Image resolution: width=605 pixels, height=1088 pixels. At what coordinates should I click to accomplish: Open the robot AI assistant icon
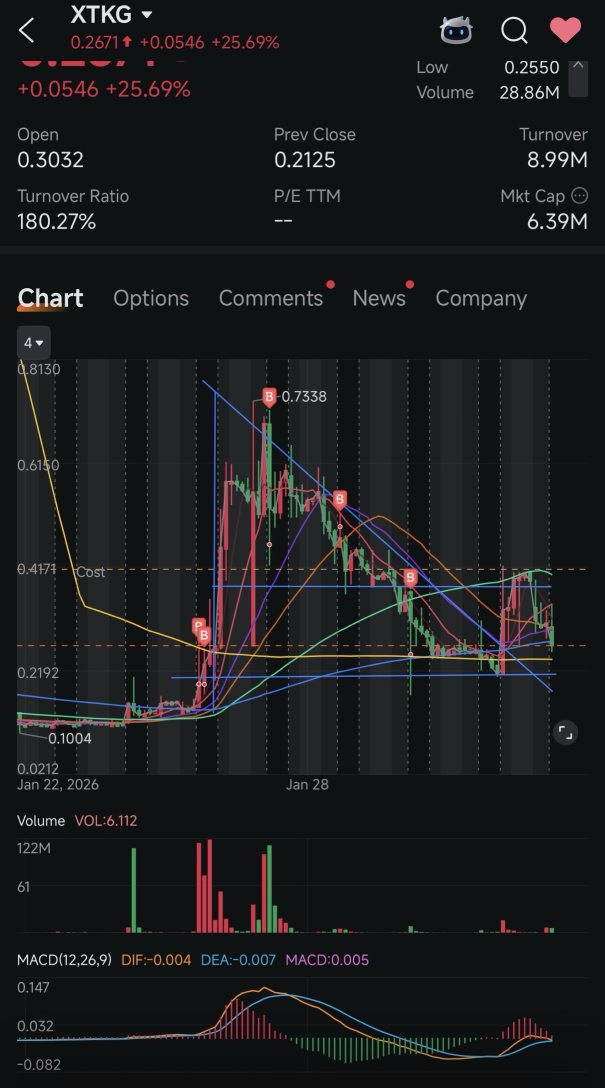(x=457, y=31)
